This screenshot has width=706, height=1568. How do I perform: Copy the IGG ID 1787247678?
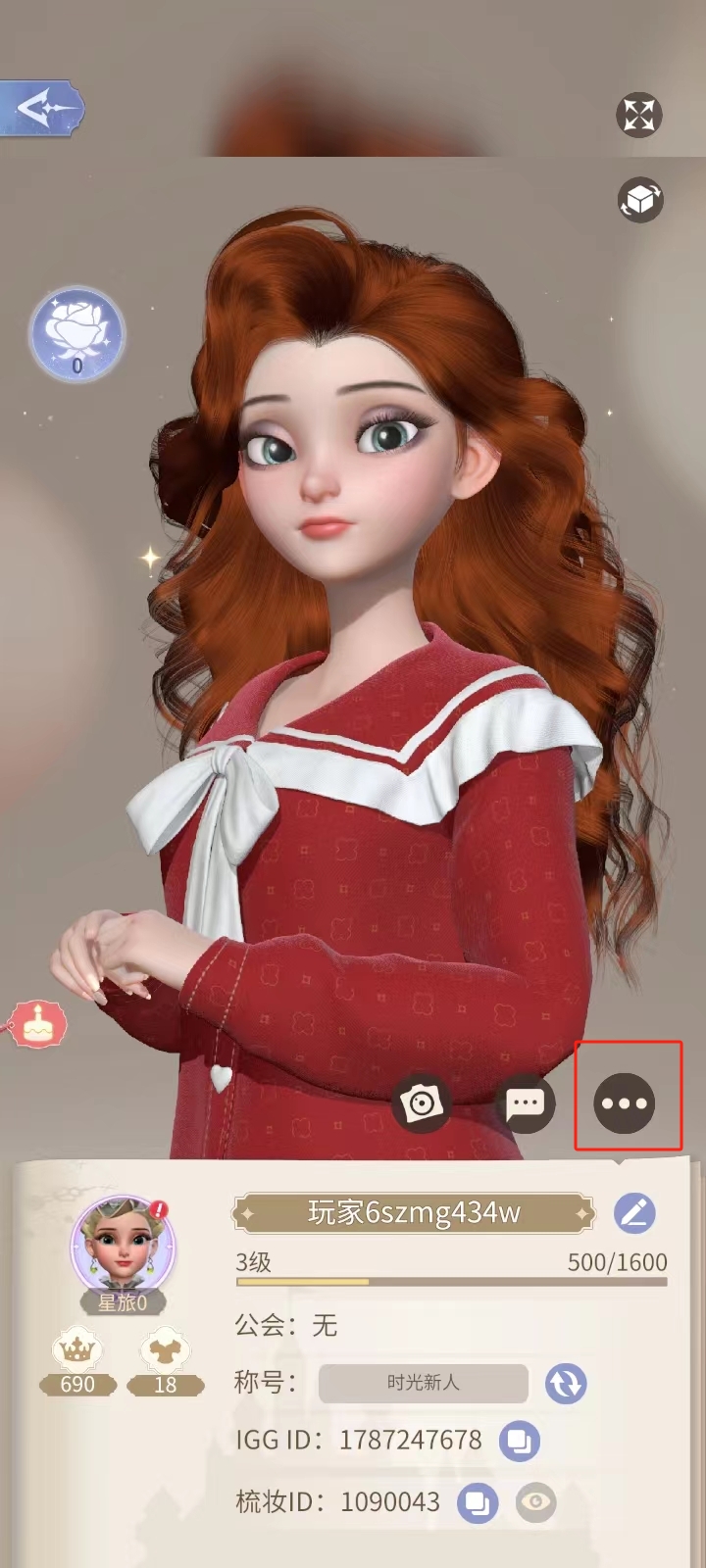(x=520, y=1441)
